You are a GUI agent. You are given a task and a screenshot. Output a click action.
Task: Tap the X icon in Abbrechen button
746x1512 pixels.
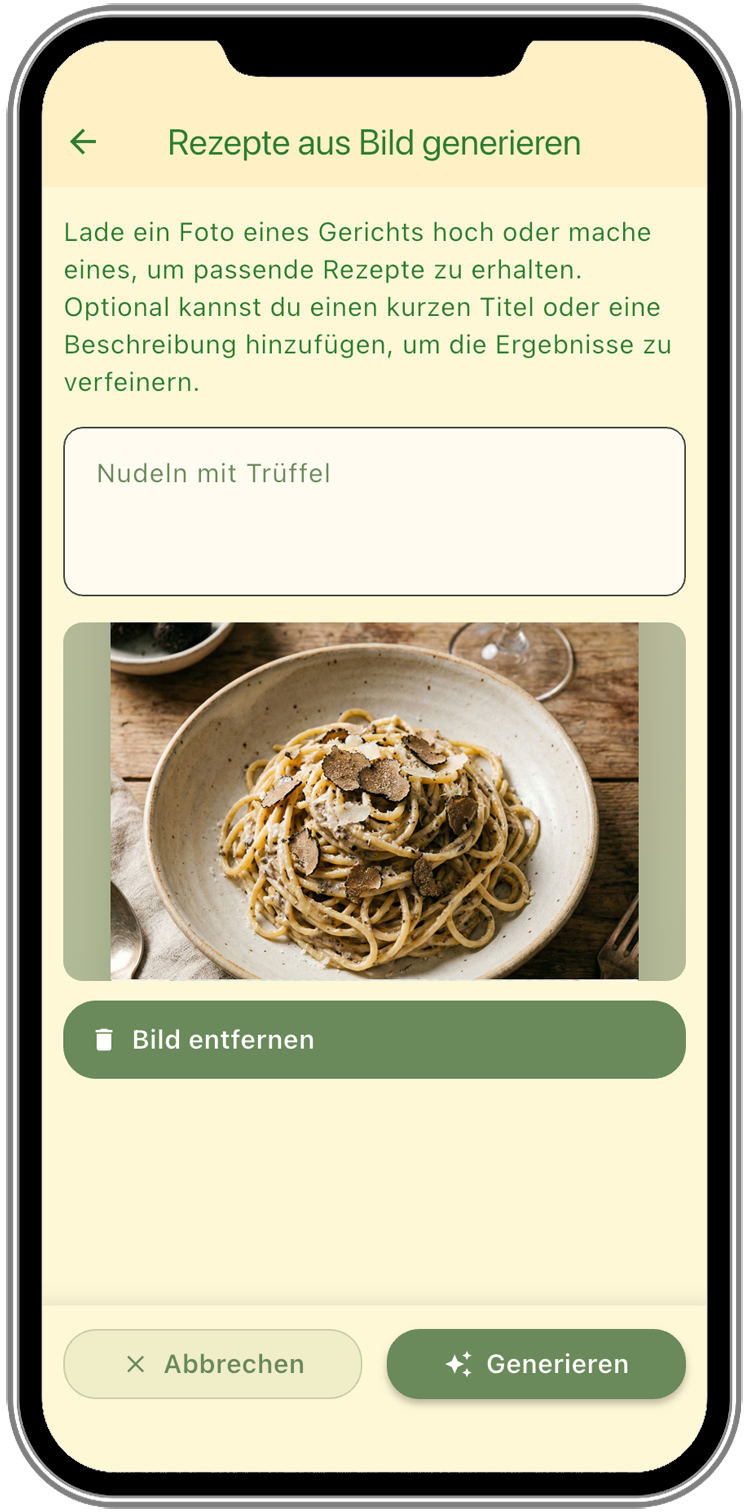coord(136,1364)
